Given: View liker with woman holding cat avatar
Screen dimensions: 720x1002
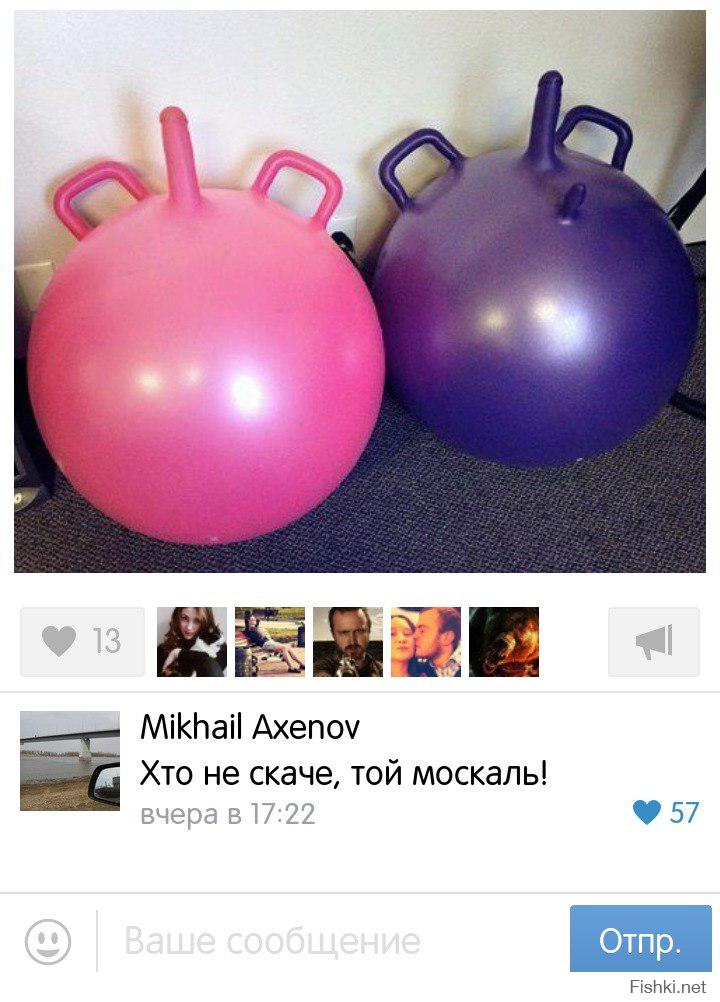Looking at the screenshot, I should [x=191, y=642].
